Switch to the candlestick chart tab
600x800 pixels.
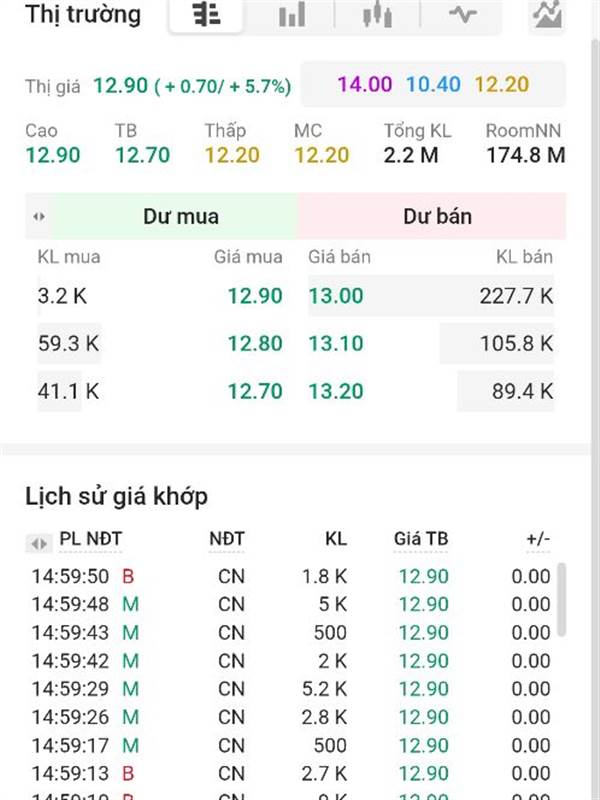click(377, 15)
